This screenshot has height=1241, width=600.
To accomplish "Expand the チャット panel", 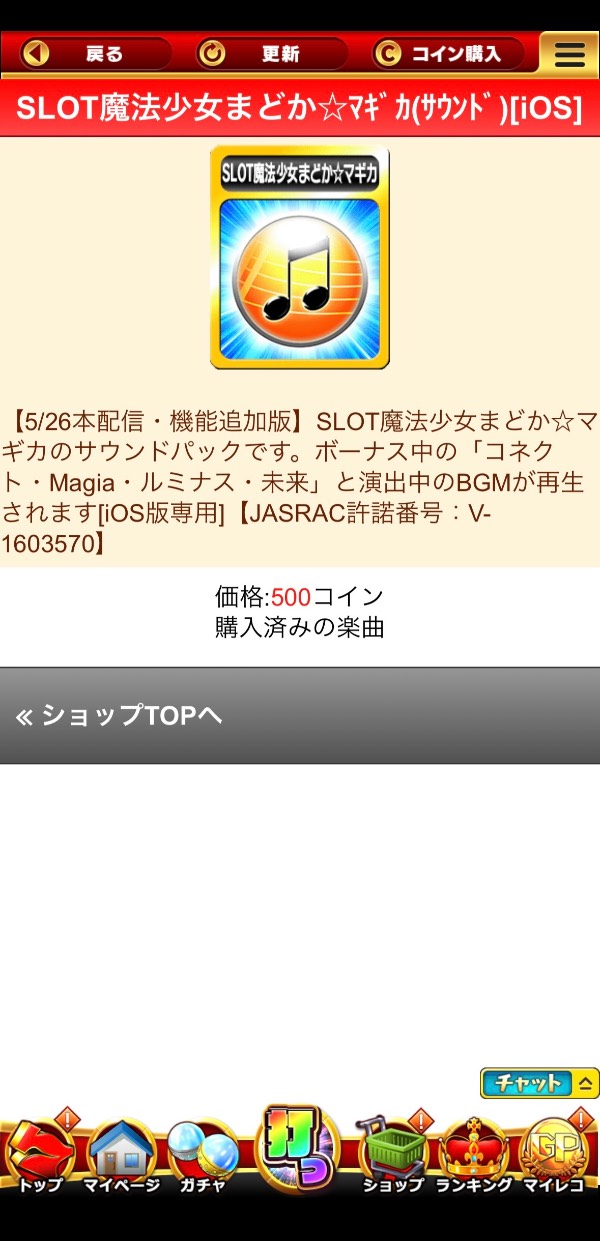I will pyautogui.click(x=539, y=1083).
